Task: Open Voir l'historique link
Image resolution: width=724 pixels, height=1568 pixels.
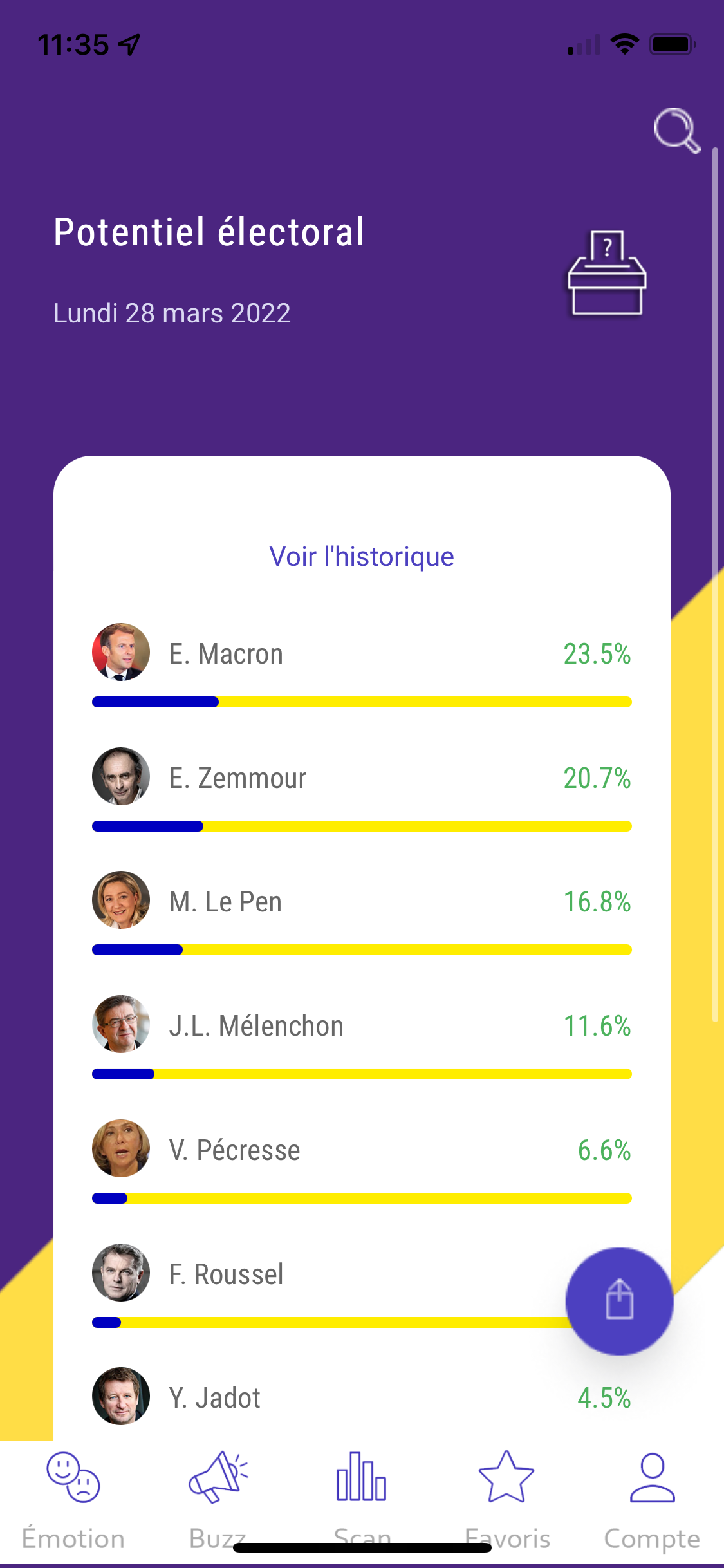Action: (x=362, y=557)
